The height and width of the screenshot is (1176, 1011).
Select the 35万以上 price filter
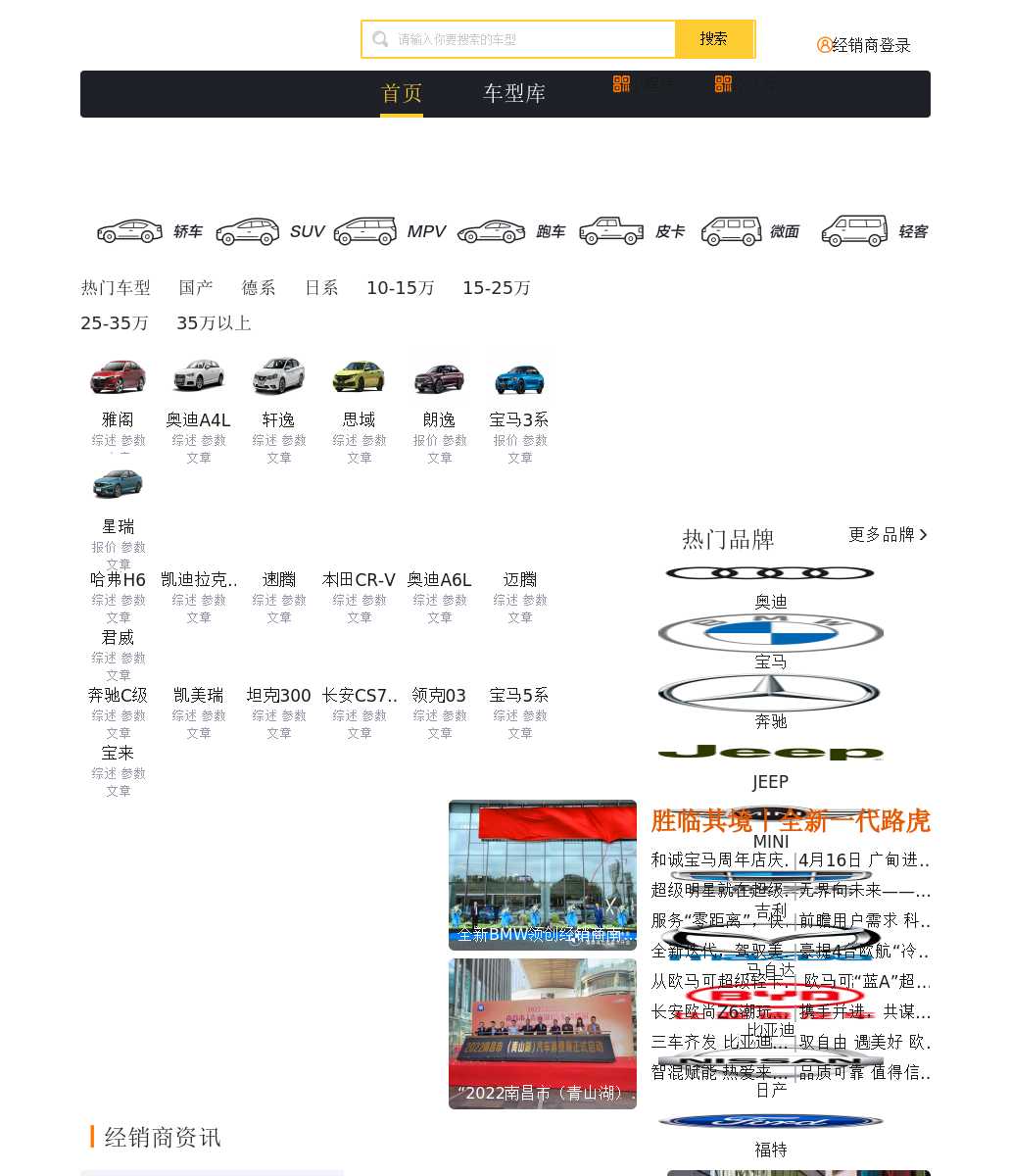(214, 323)
